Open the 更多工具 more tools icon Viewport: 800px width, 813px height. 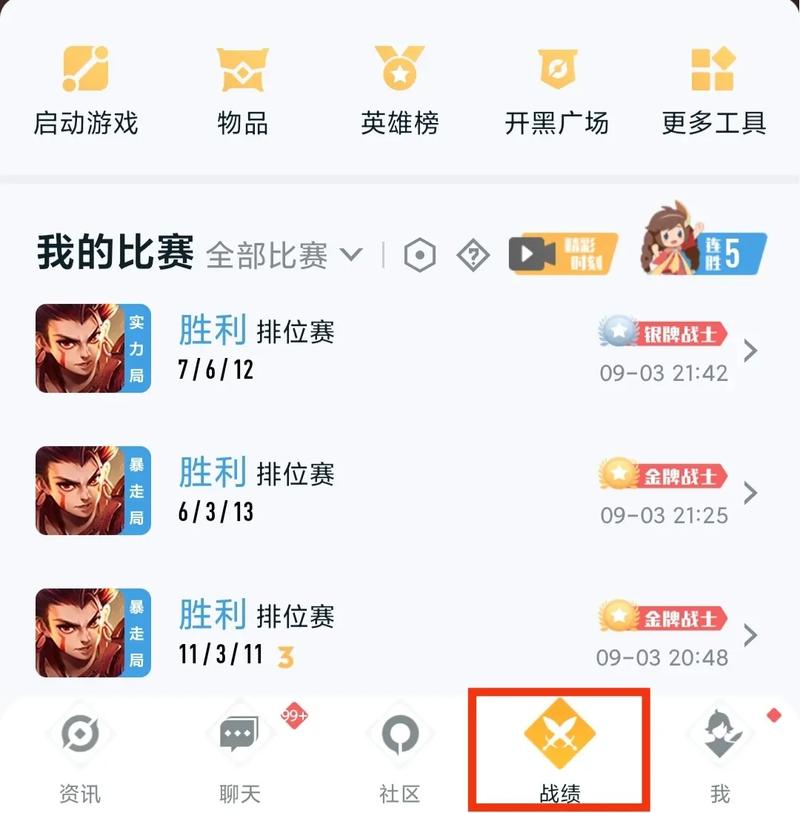pyautogui.click(x=712, y=70)
